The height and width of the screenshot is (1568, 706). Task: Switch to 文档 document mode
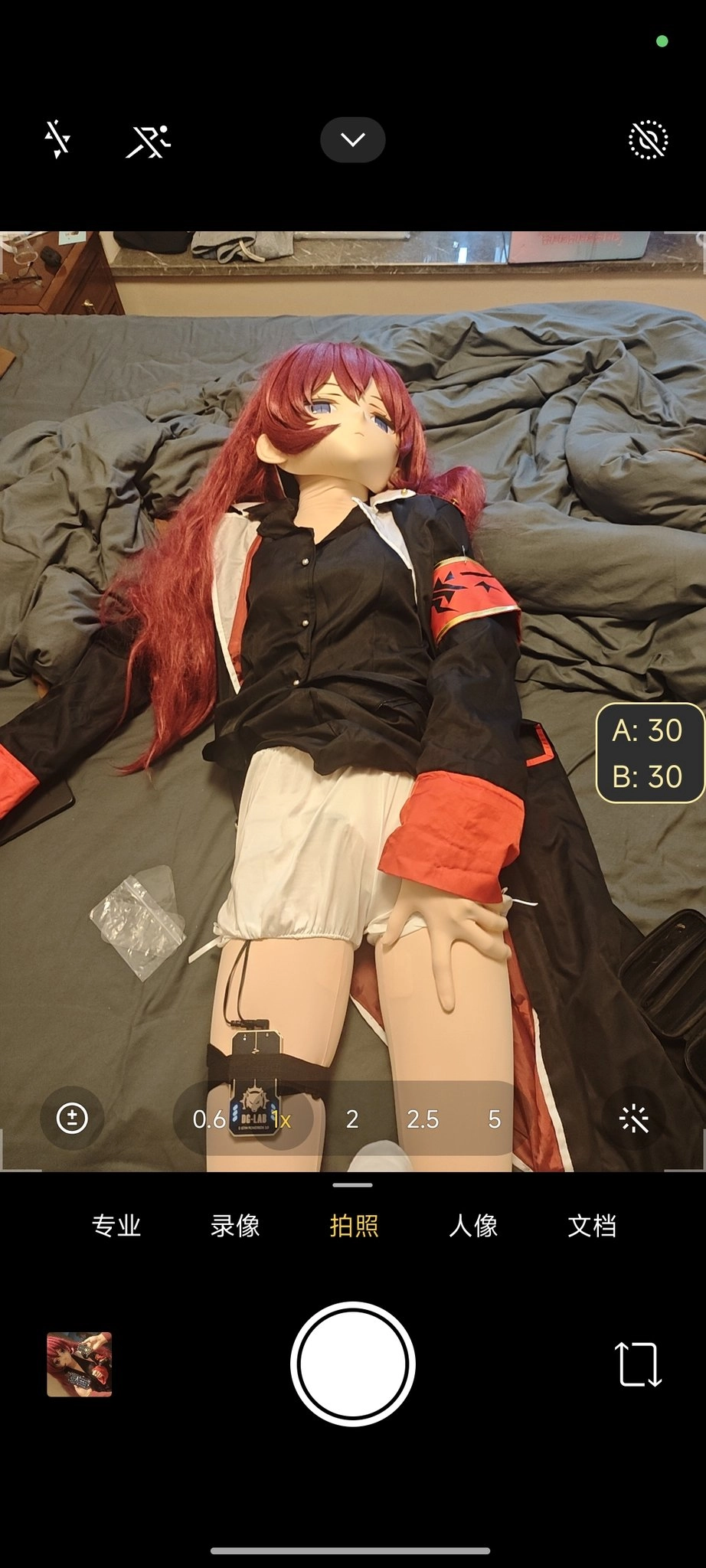pyautogui.click(x=592, y=1226)
